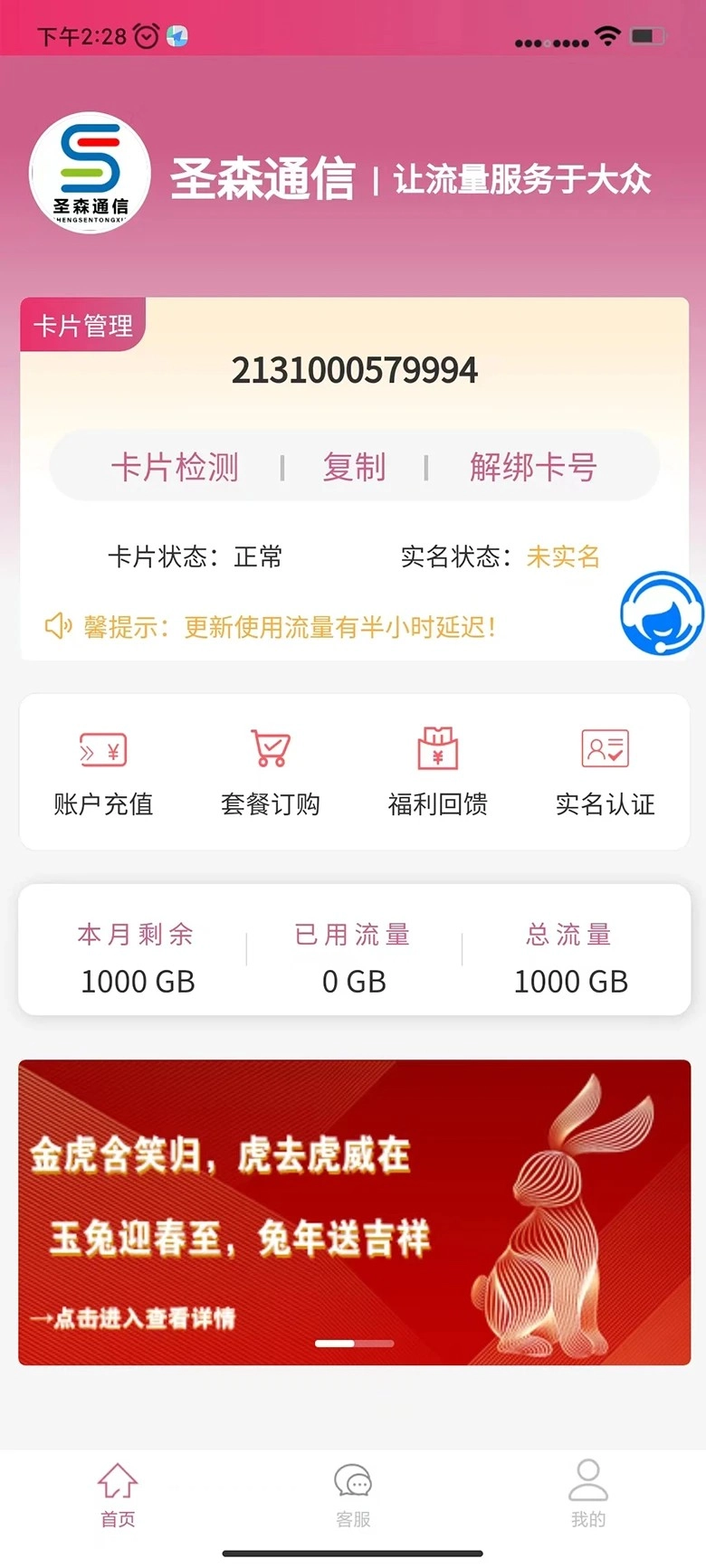
Task: Open the 圣森通信 logo at the top
Action: [88, 173]
